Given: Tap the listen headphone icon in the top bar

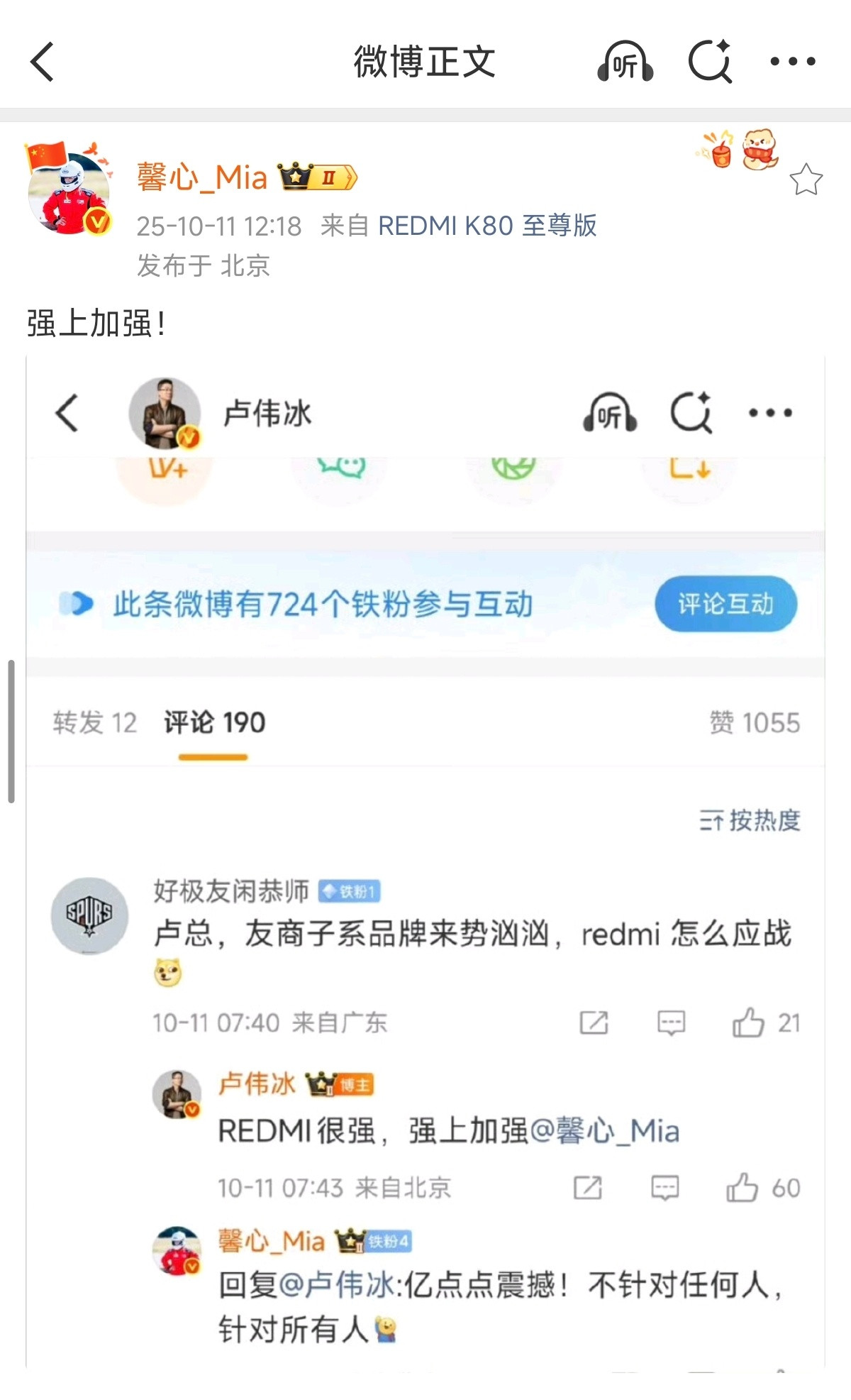Looking at the screenshot, I should [x=625, y=62].
